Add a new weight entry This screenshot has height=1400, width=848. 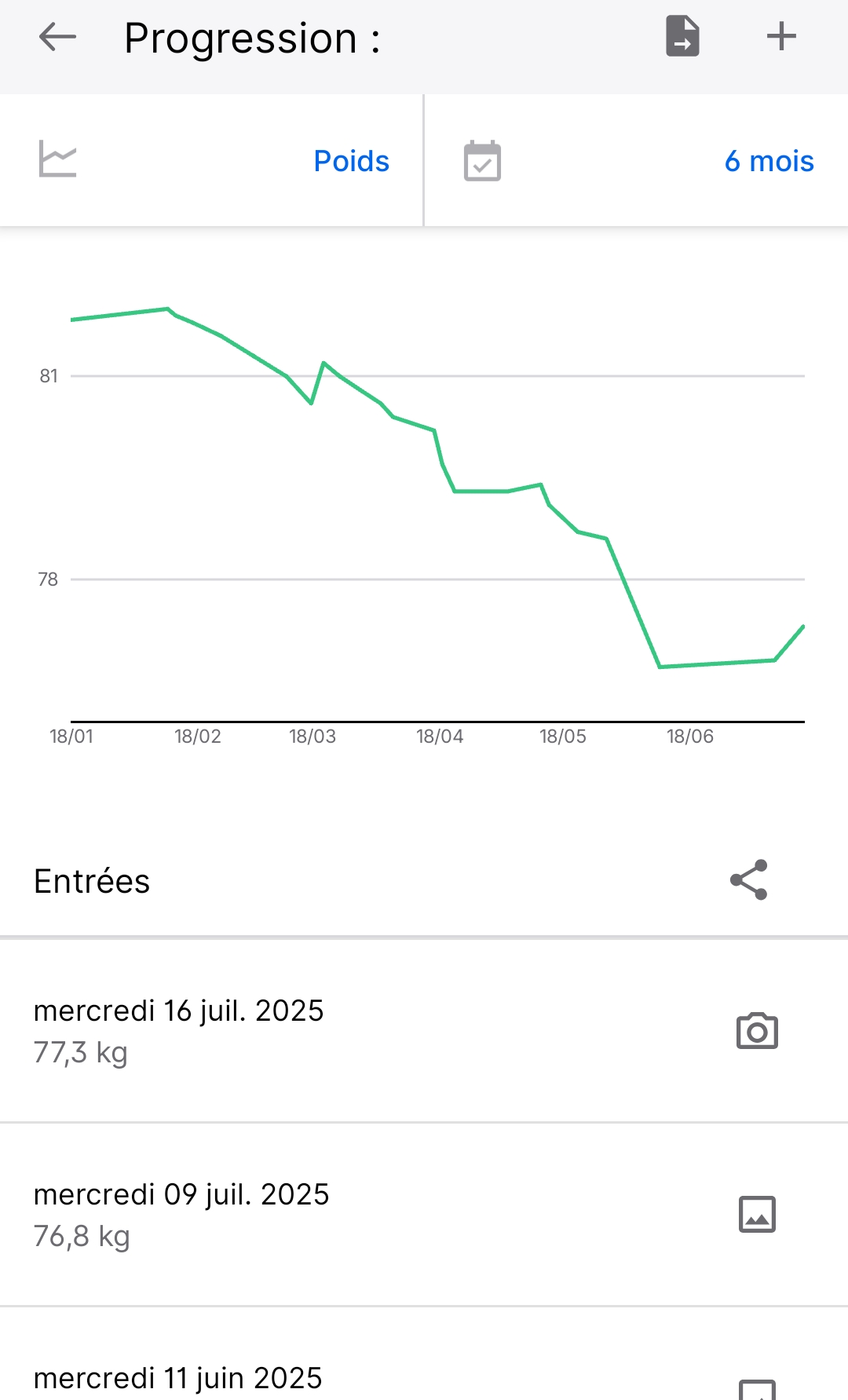click(x=780, y=37)
